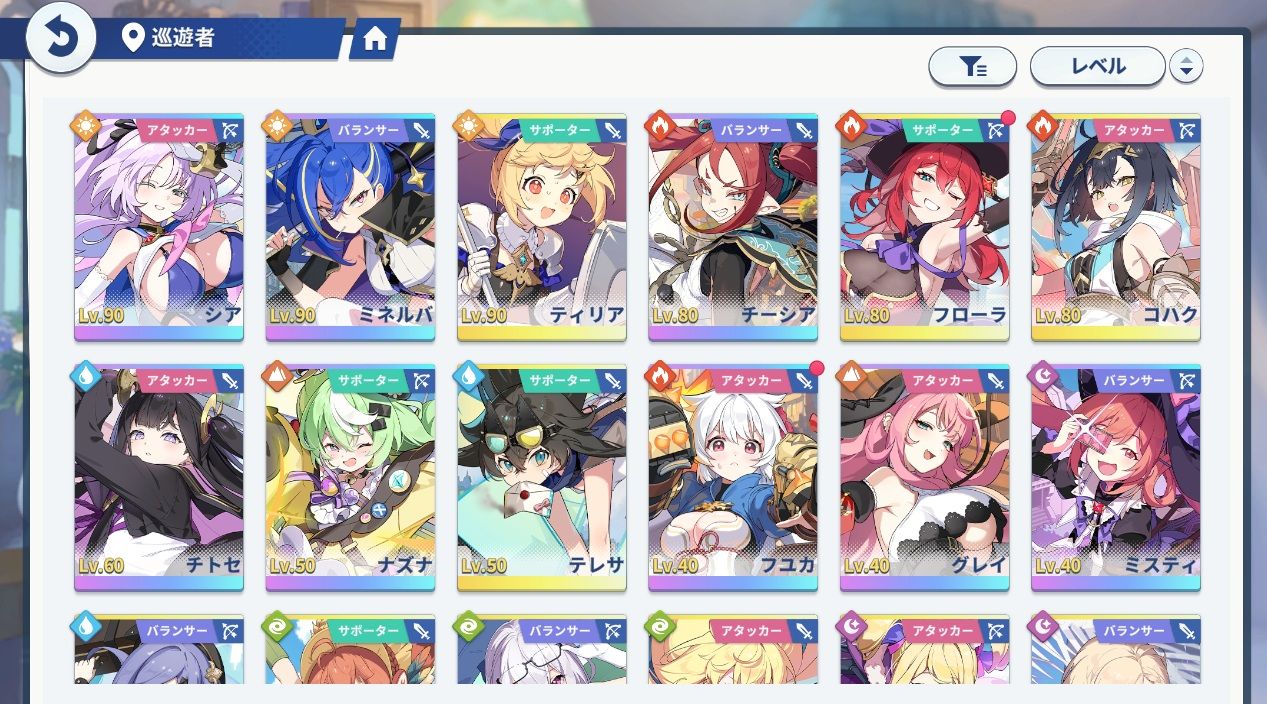View チトセ character details
The height and width of the screenshot is (704, 1267).
pos(159,478)
